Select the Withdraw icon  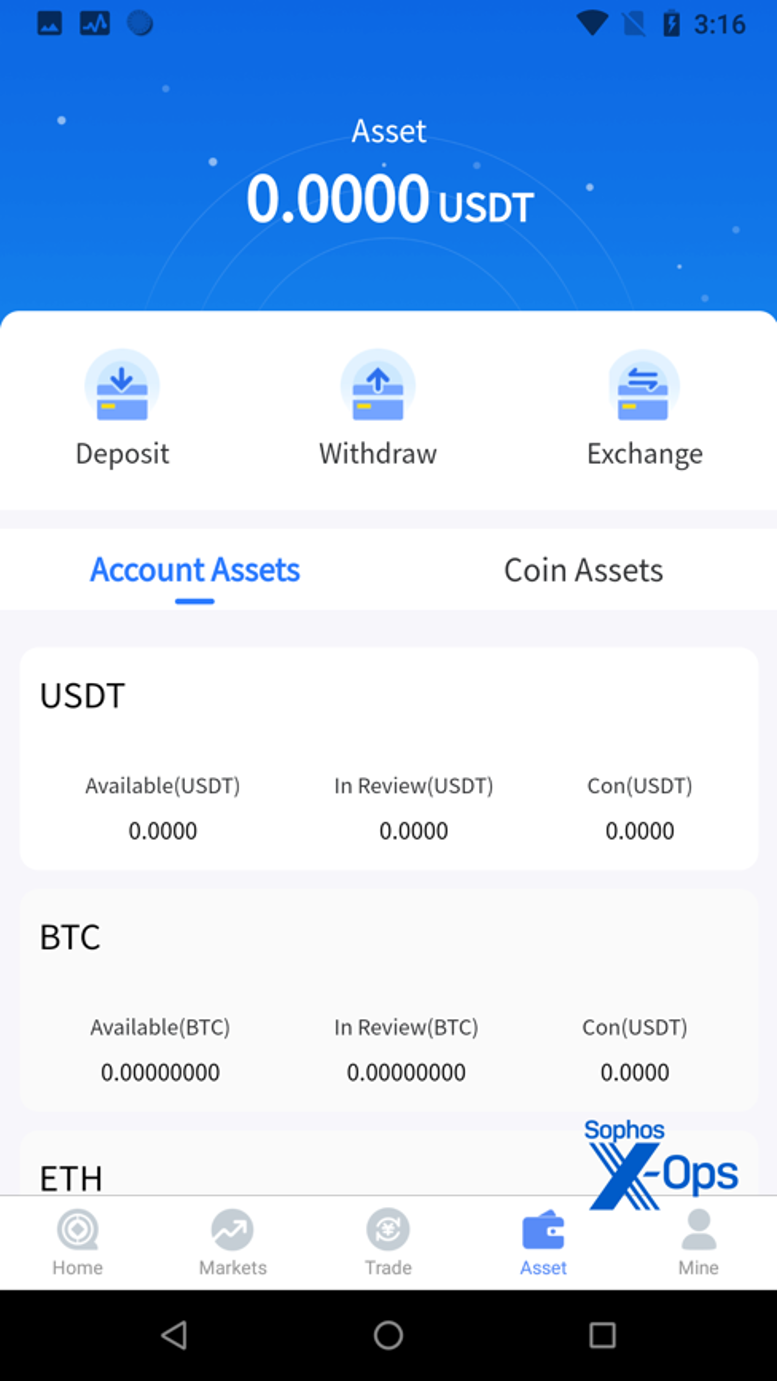(378, 386)
